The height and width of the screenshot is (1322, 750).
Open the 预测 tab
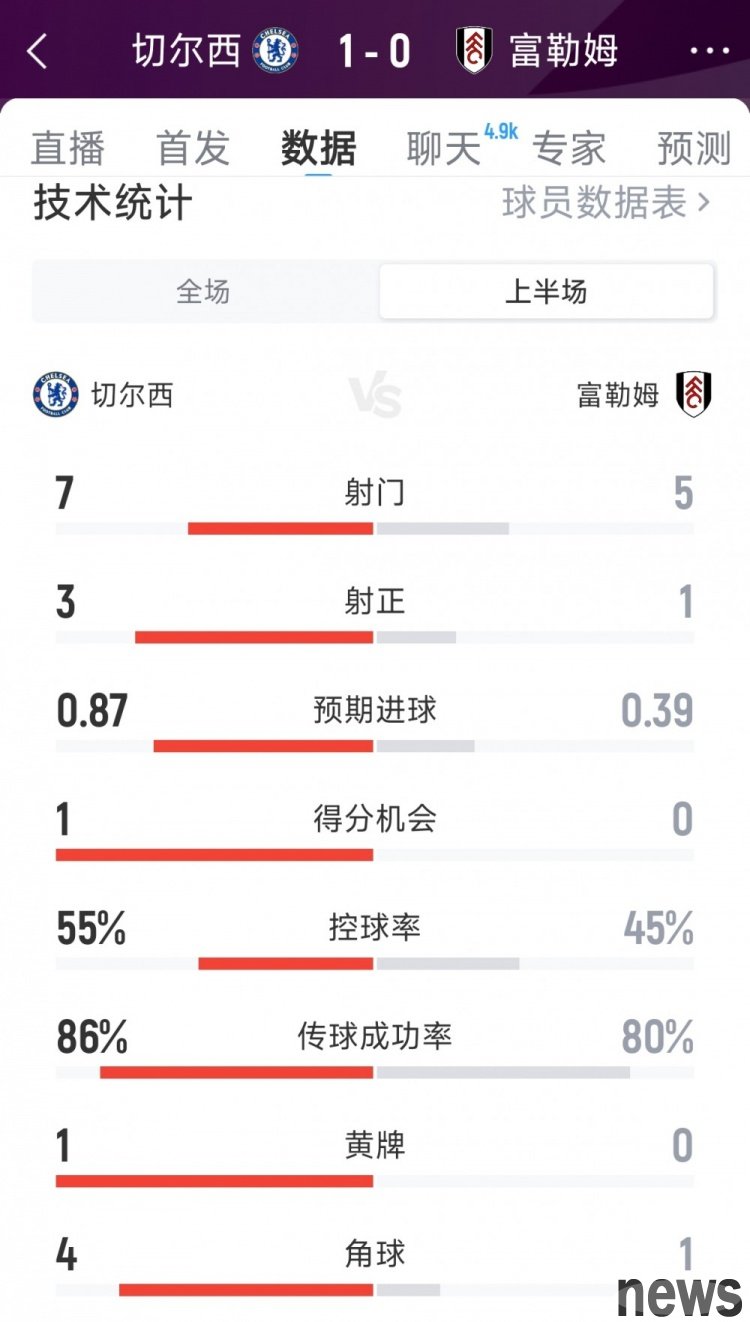(x=694, y=149)
